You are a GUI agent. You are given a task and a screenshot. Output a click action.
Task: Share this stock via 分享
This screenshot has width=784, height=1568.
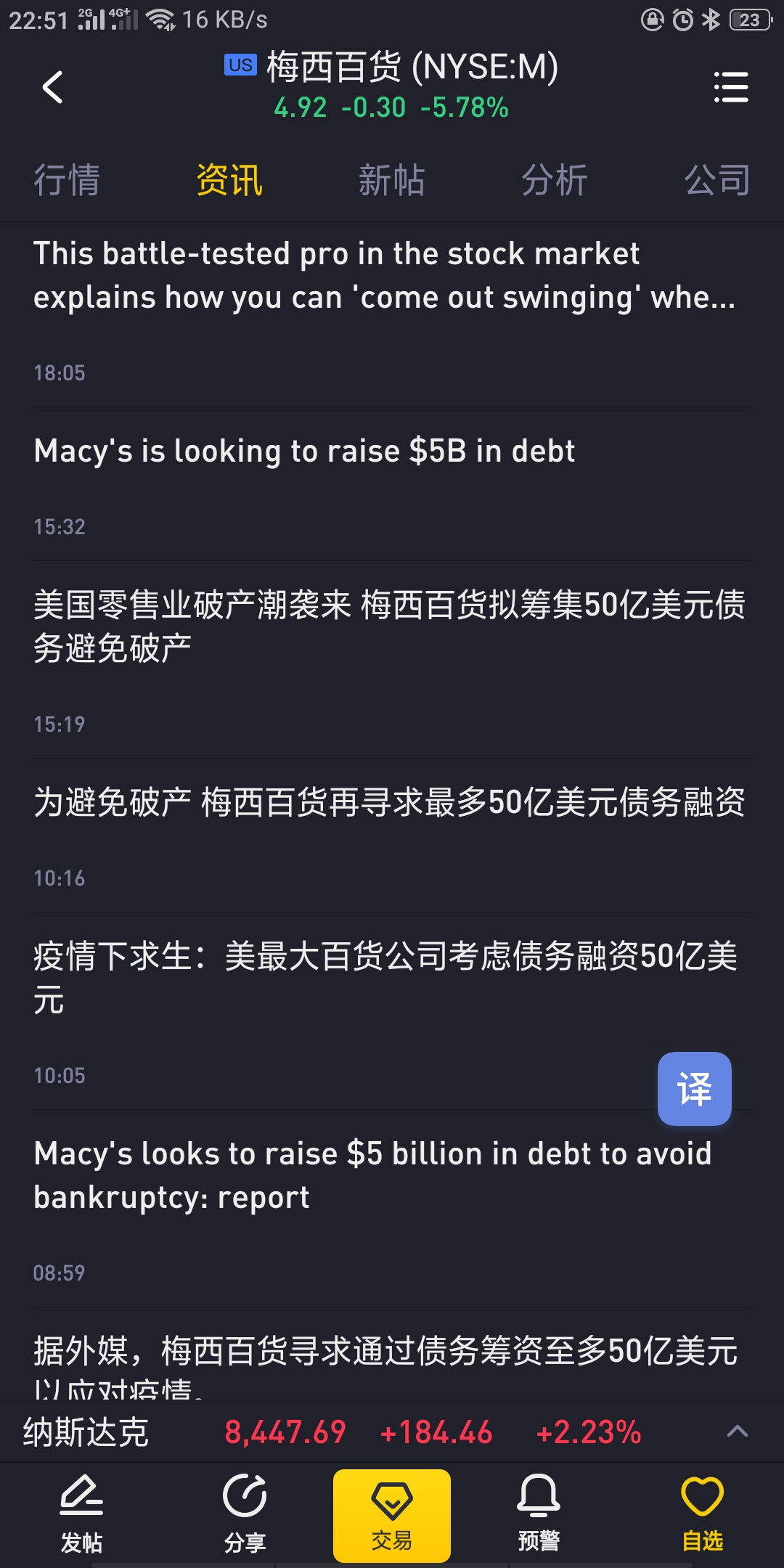pos(245,1514)
